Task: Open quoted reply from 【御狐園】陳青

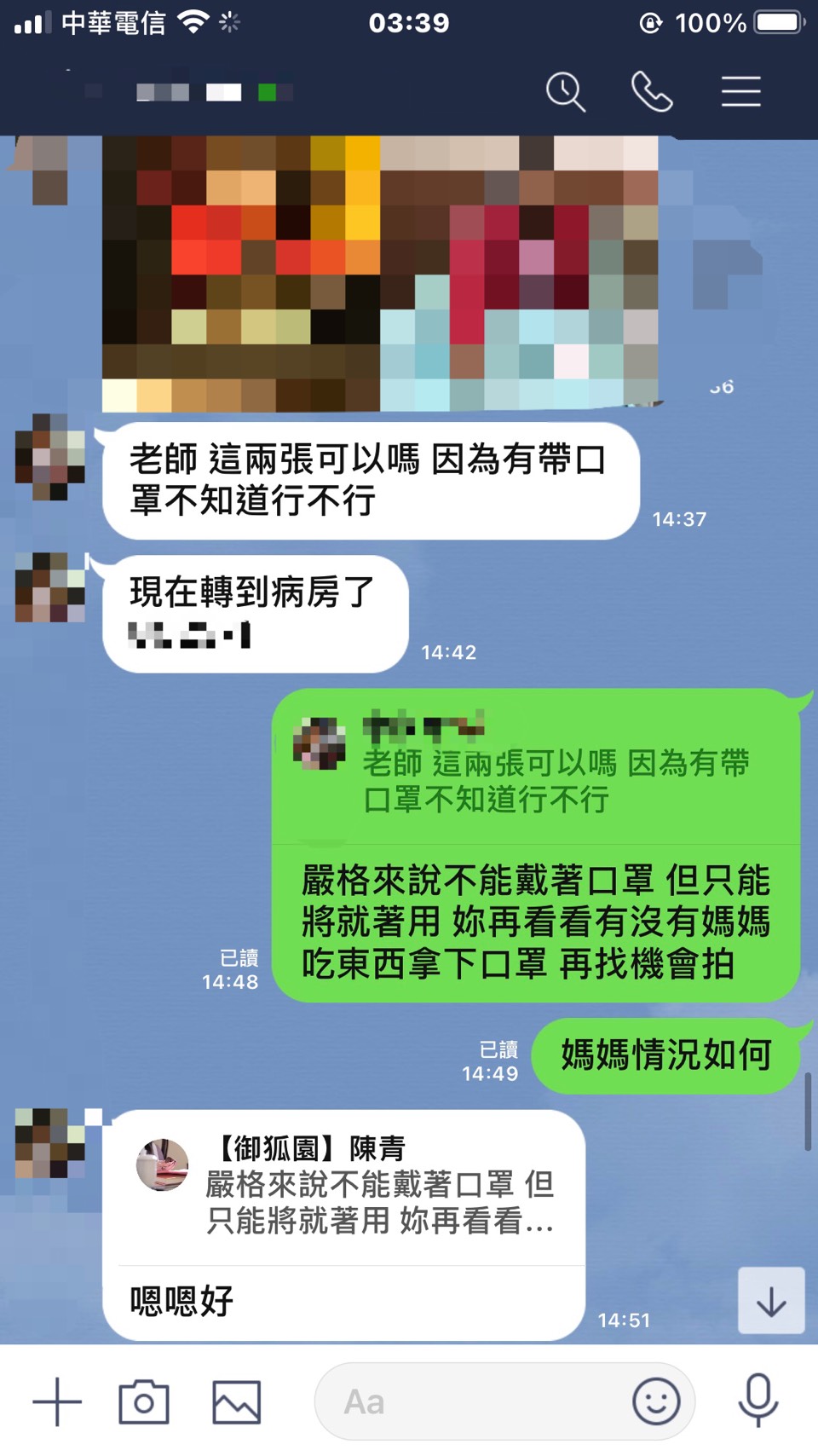Action: 344,1187
